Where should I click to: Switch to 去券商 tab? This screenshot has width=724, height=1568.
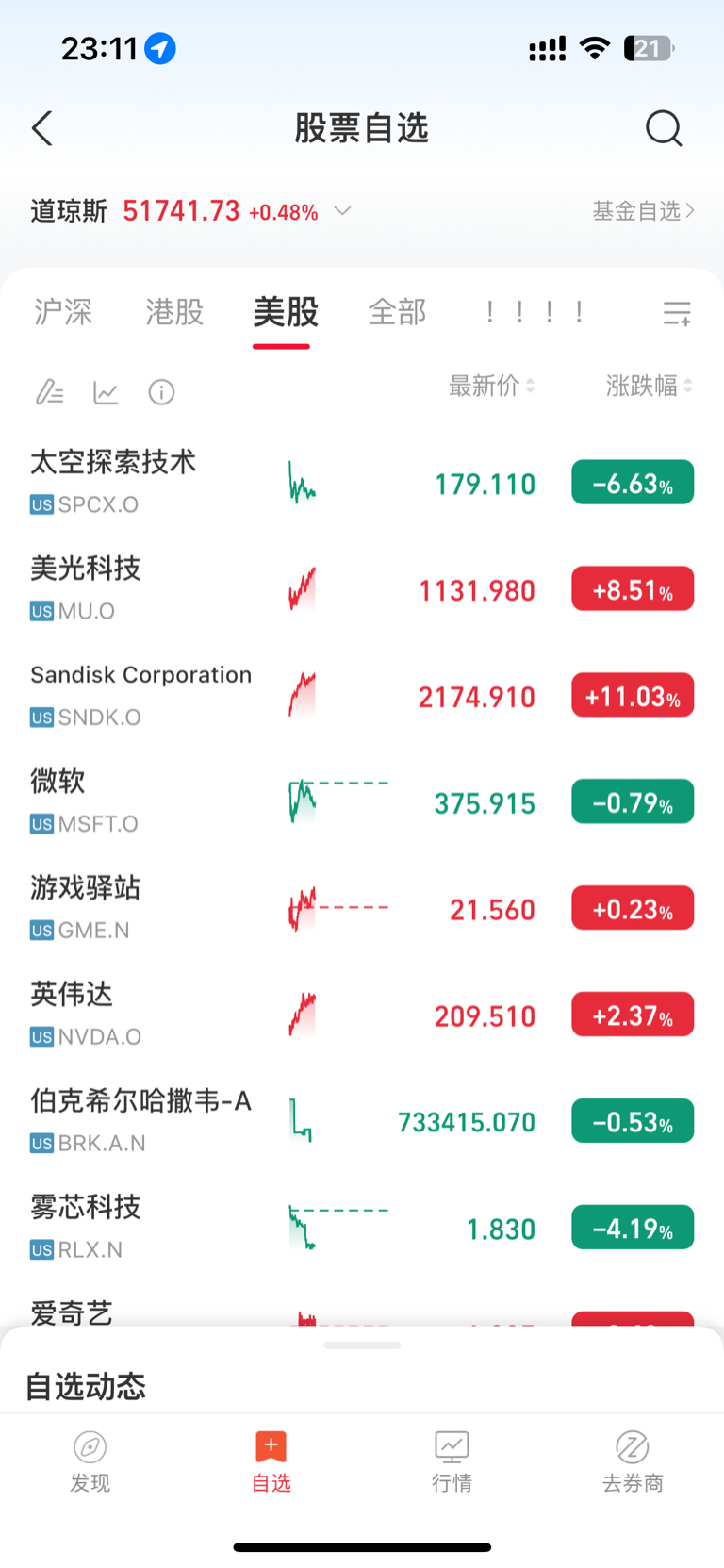click(633, 1462)
